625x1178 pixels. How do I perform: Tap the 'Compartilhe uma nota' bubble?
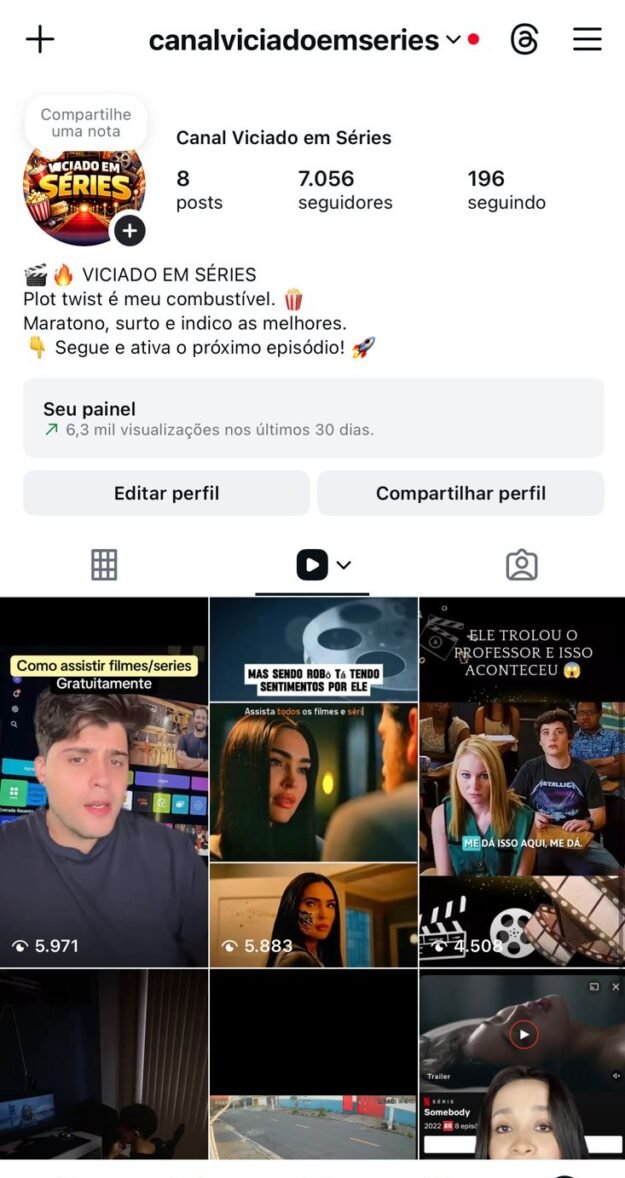[x=86, y=123]
